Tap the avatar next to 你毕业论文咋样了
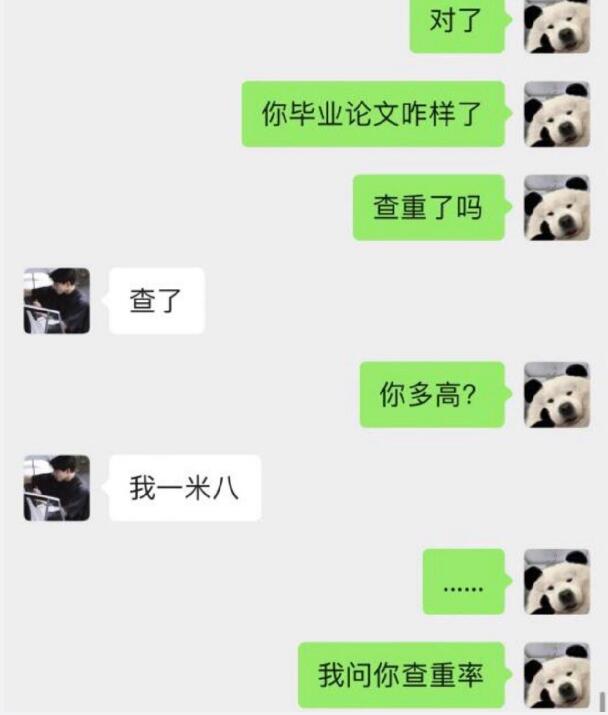Screen dimensions: 608x715 click(x=557, y=114)
